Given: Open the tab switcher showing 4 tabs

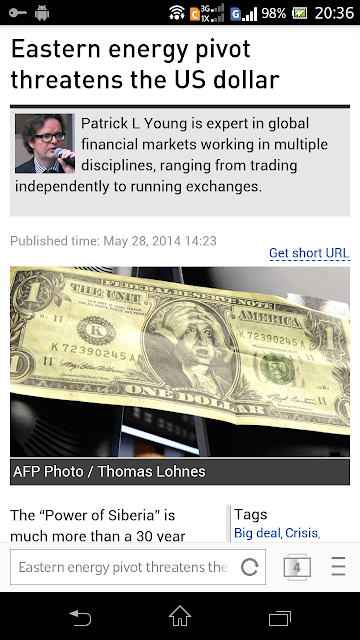Looking at the screenshot, I should [297, 567].
